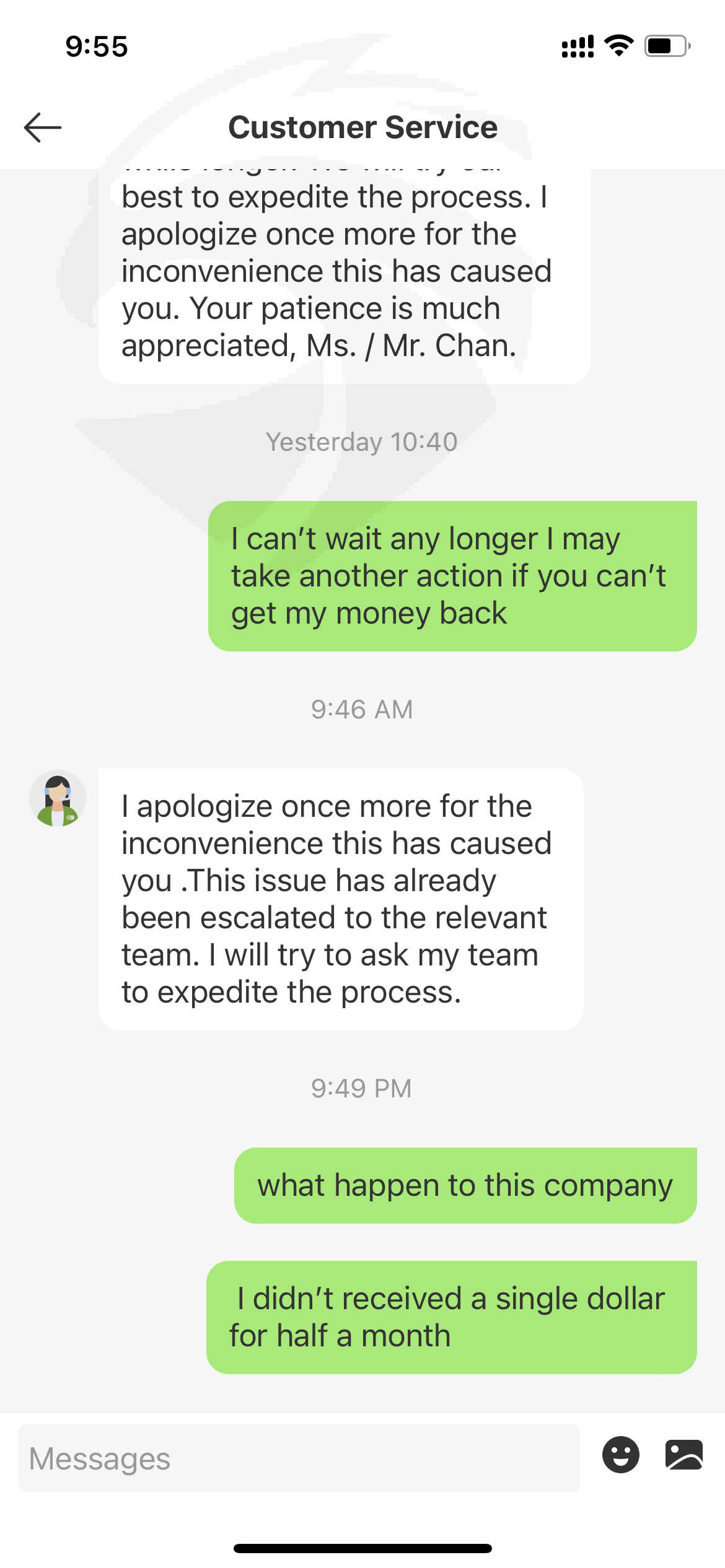Image resolution: width=725 pixels, height=1568 pixels.
Task: Go back using the arrow icon
Action: 43,128
